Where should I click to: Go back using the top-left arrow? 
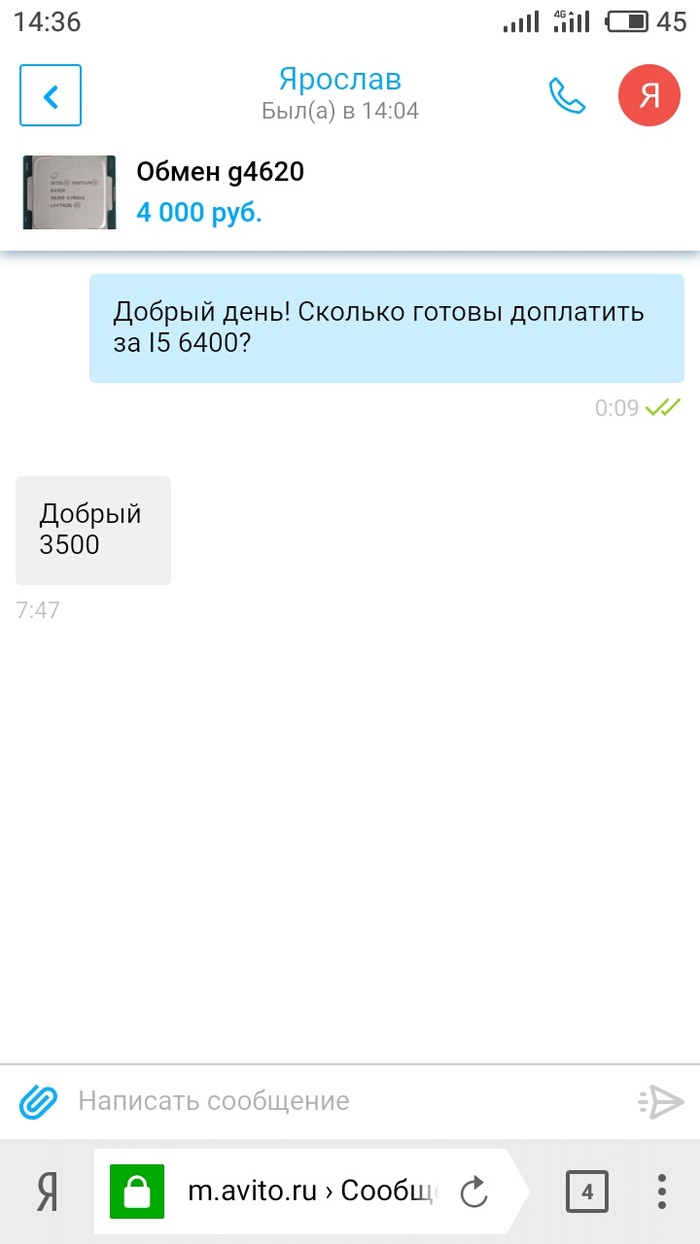(x=50, y=96)
